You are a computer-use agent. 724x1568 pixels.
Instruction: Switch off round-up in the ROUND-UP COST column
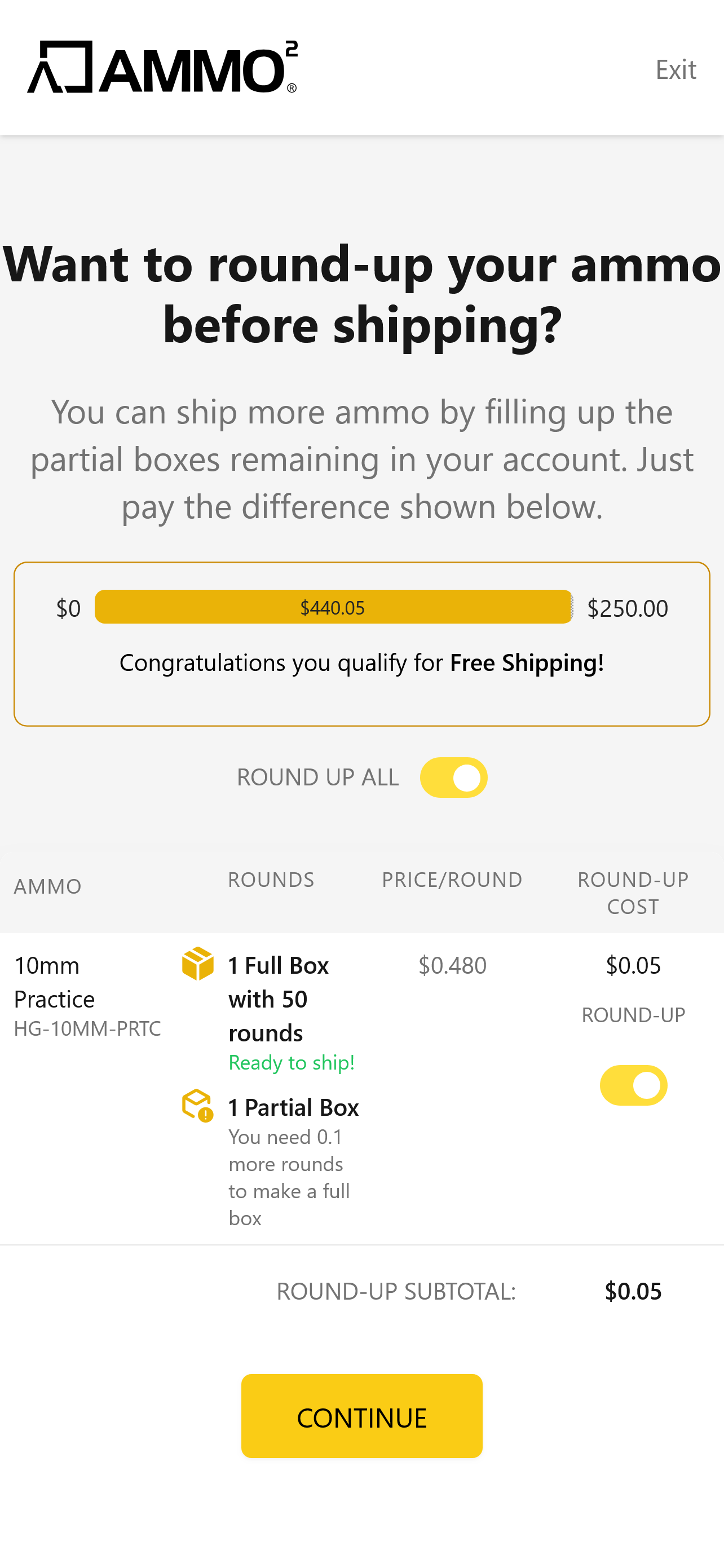click(x=633, y=1085)
